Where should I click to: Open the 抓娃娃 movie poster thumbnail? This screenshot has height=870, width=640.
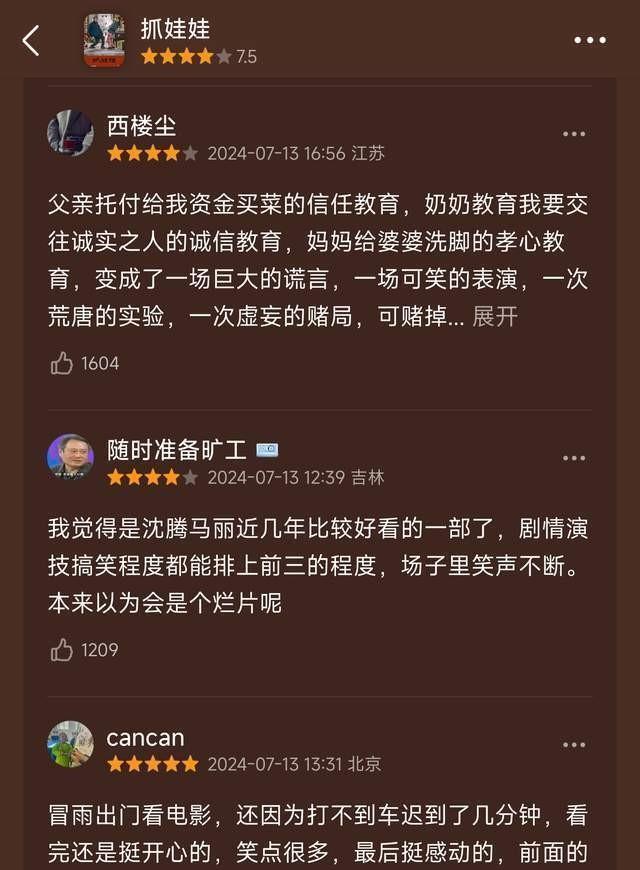104,41
